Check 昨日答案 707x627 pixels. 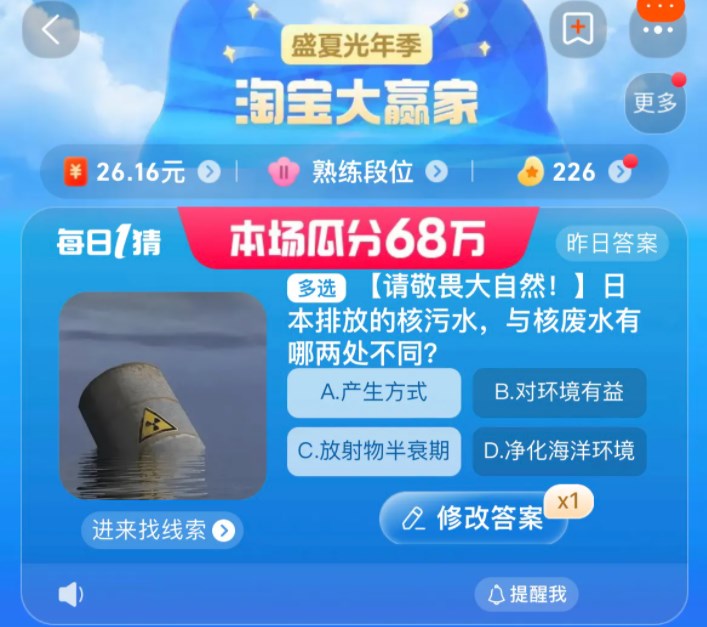pos(611,243)
